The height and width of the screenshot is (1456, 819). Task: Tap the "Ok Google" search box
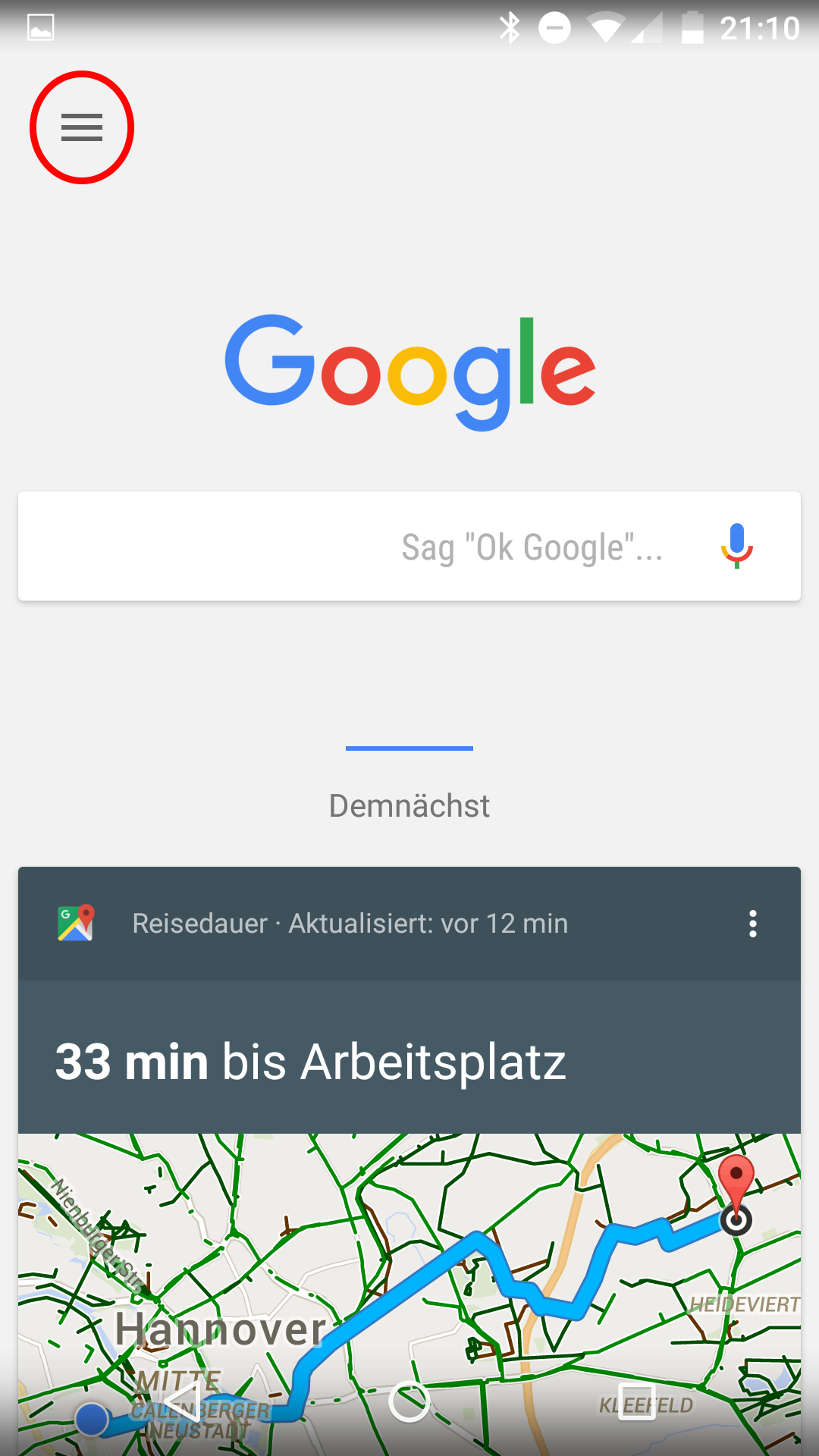point(364,546)
